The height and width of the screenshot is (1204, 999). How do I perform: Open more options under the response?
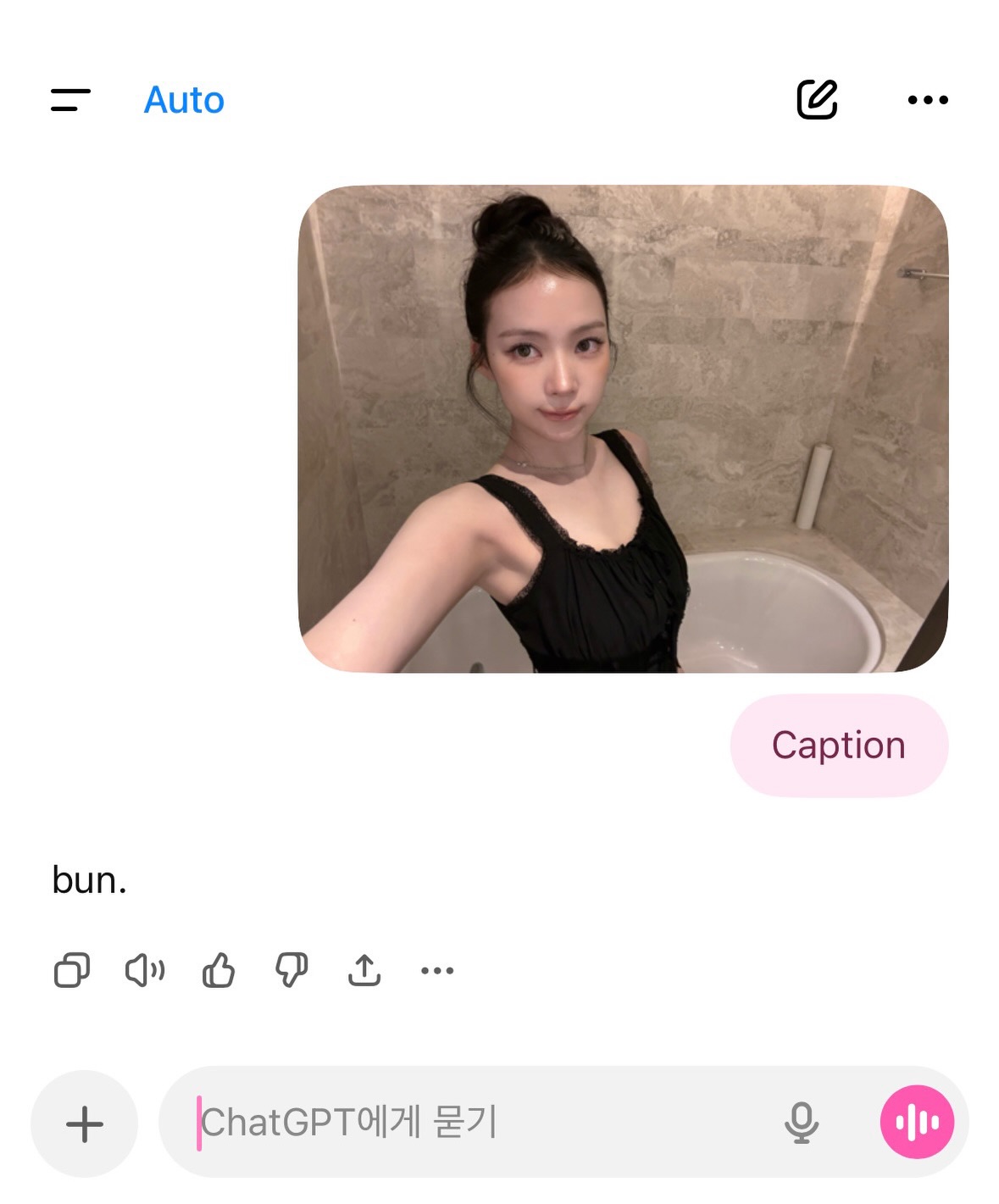point(437,970)
